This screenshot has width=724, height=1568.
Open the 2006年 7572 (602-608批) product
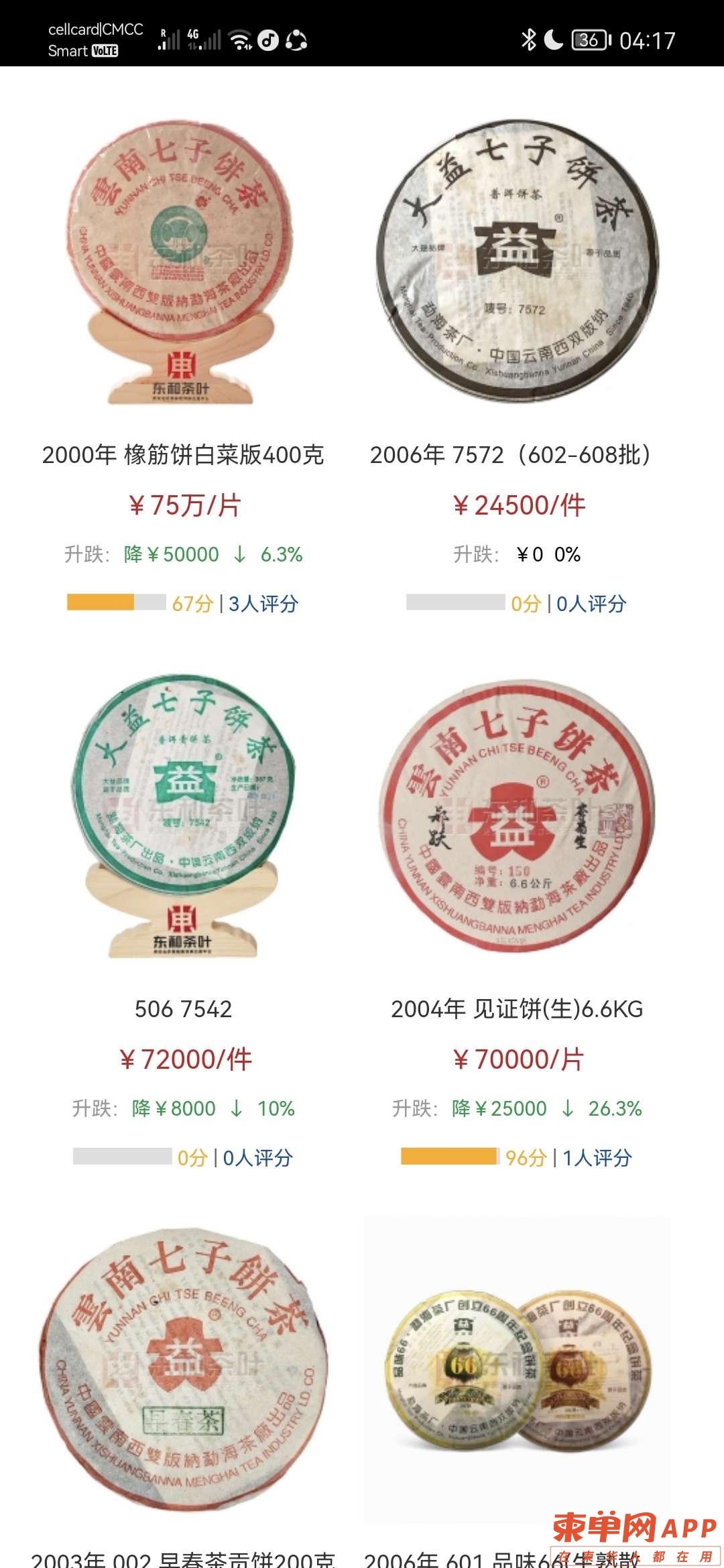click(516, 263)
